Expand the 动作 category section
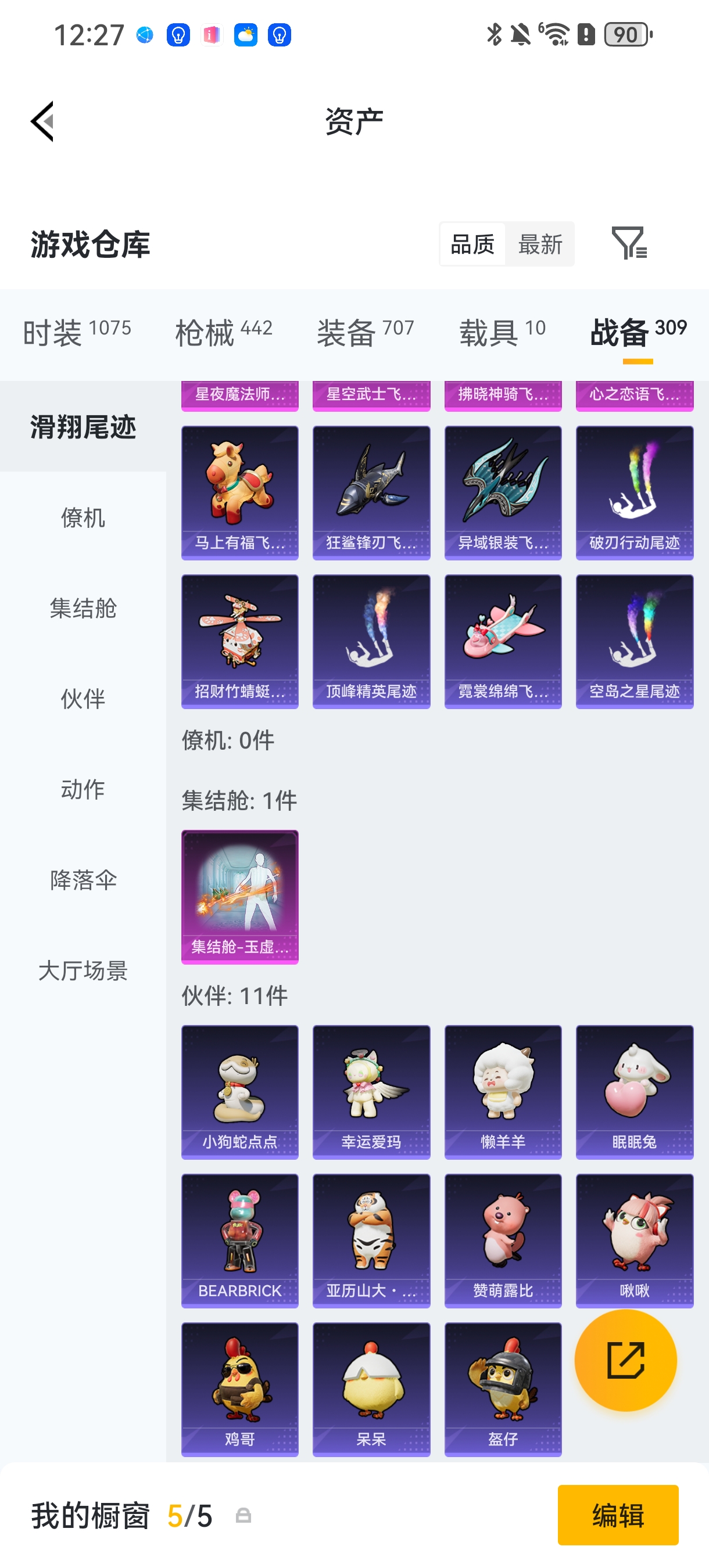The height and width of the screenshot is (1568, 709). (83, 789)
